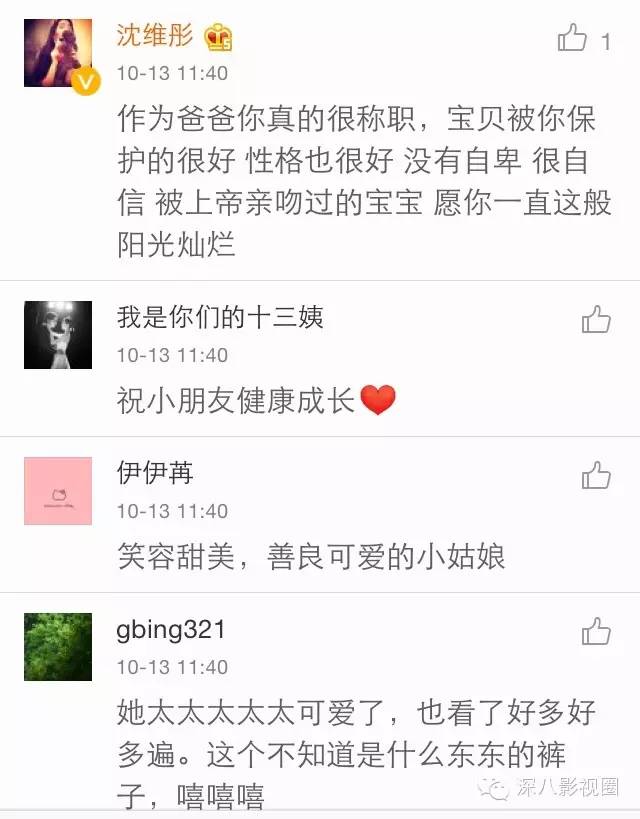Open gbing321's profile avatar
The height and width of the screenshot is (819, 640).
pyautogui.click(x=58, y=647)
